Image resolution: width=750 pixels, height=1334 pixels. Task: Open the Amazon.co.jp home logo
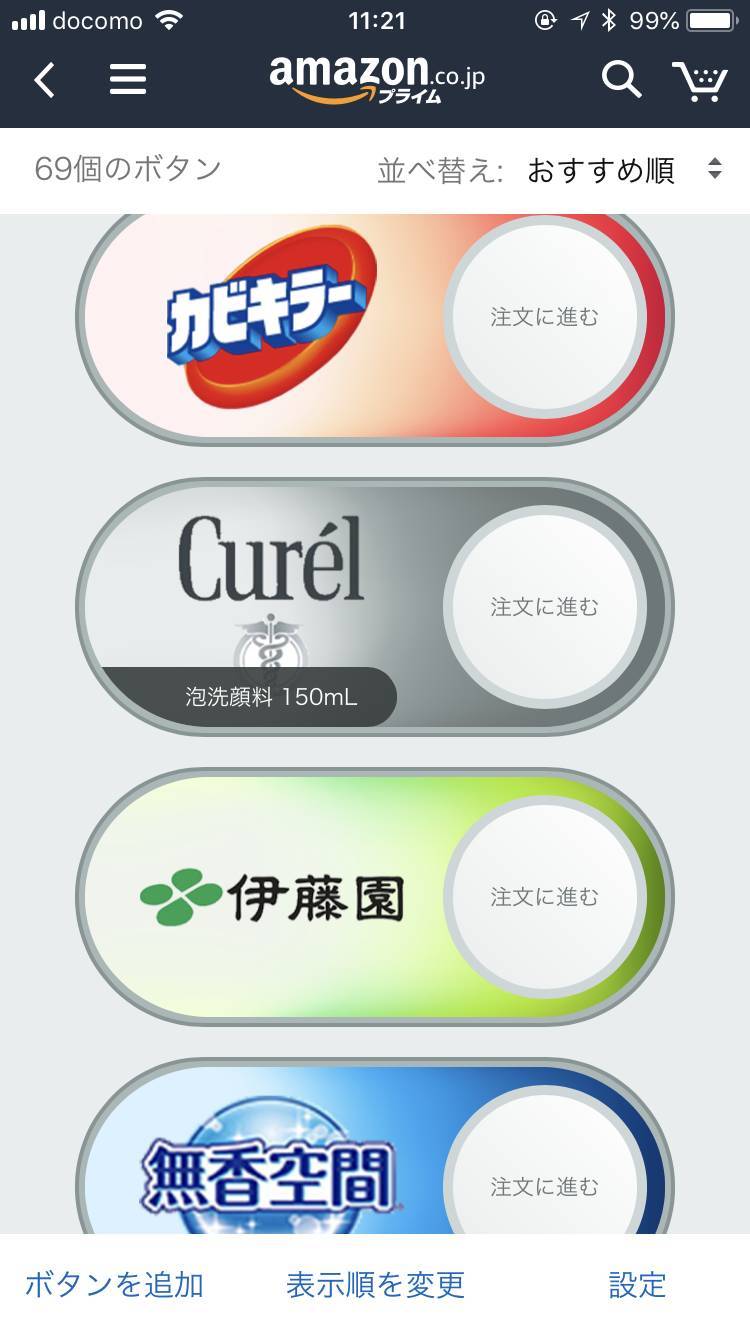376,78
